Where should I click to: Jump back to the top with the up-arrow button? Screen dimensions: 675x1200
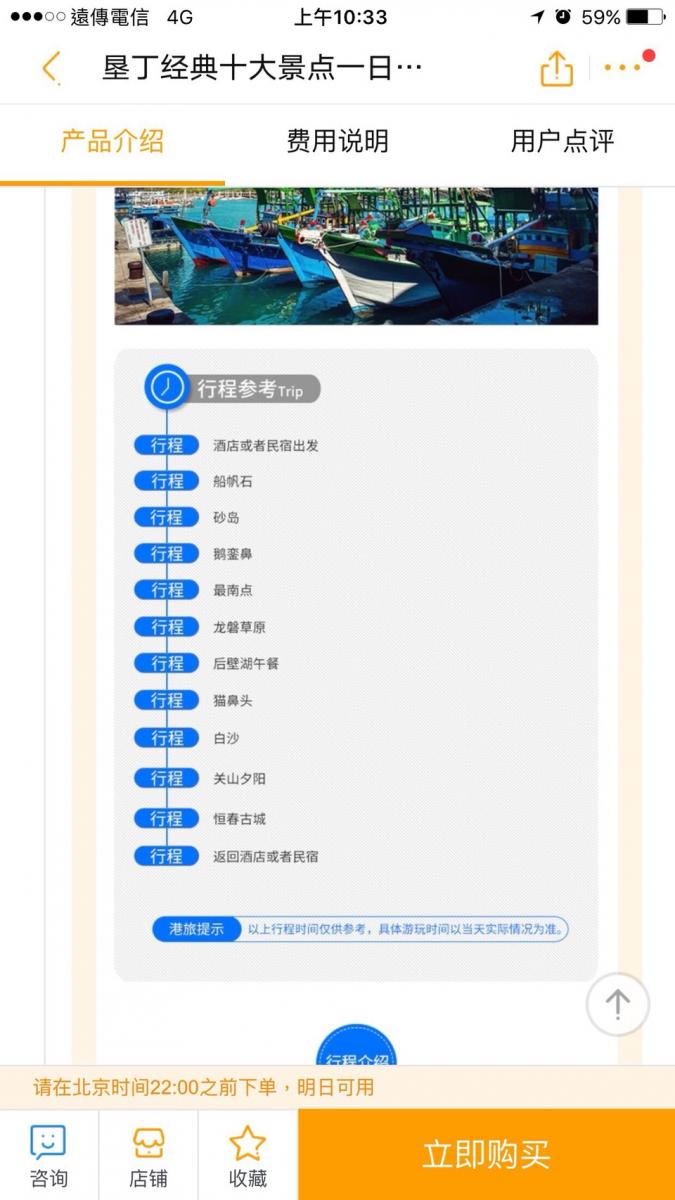(617, 1004)
